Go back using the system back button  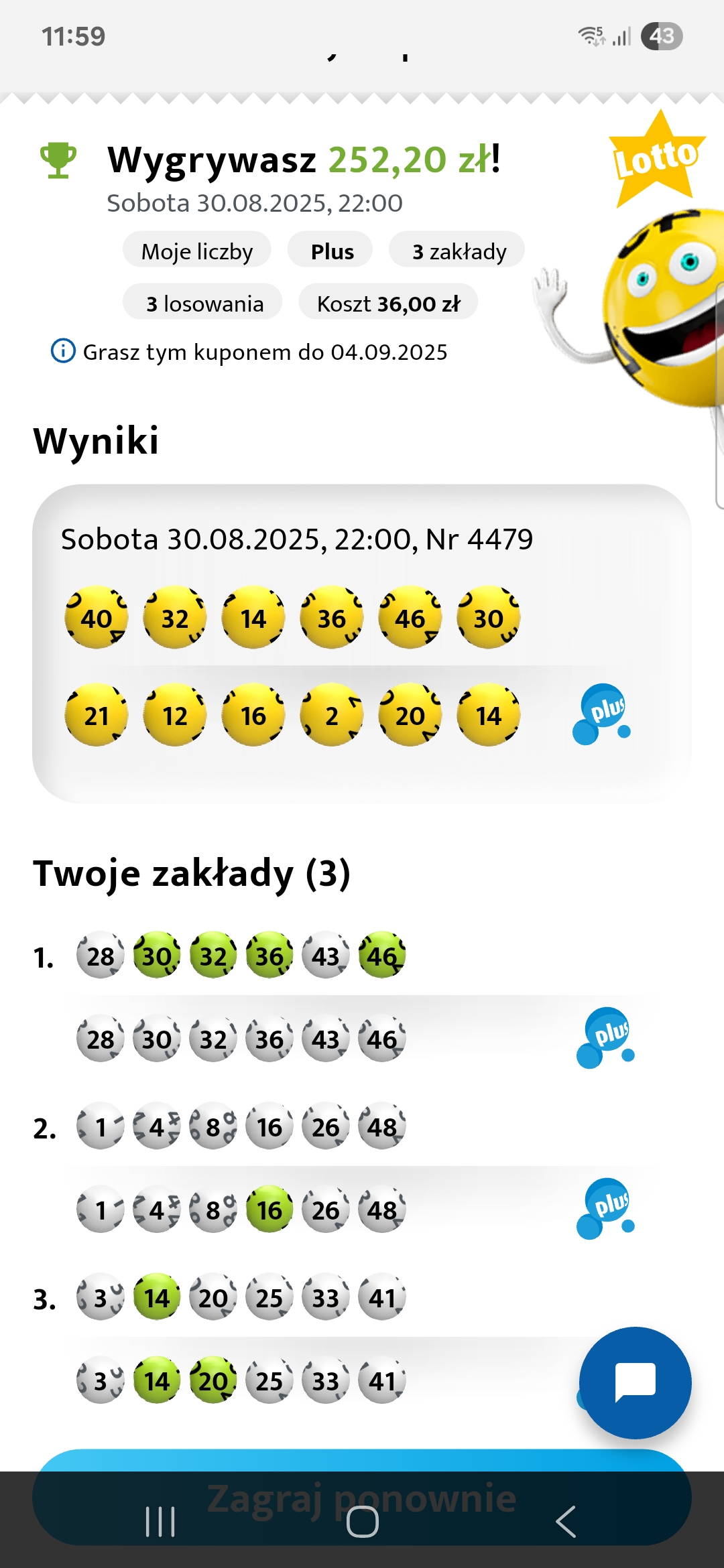565,1521
